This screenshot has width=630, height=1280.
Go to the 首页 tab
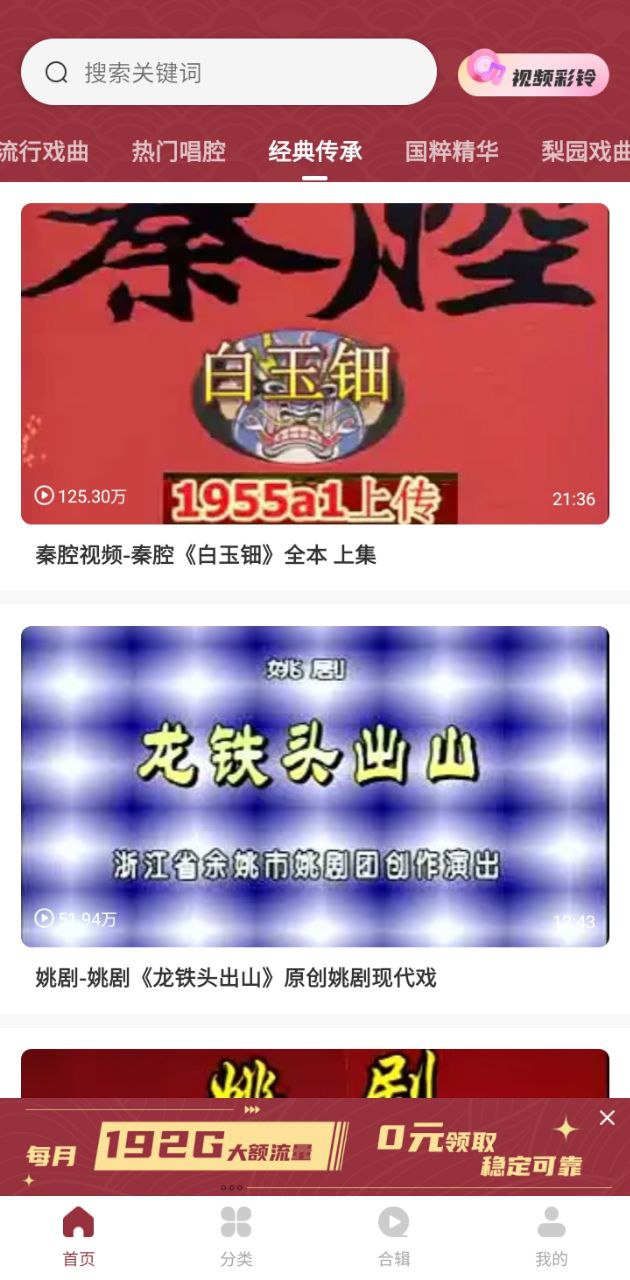[78, 1236]
